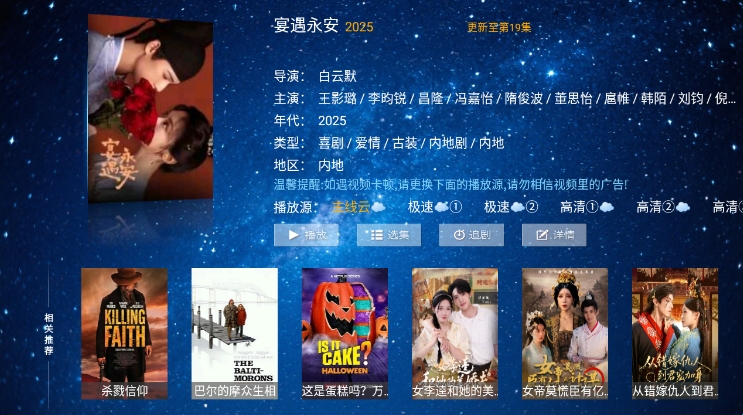Tap the 追剧 follow-series button
The width and height of the screenshot is (743, 415).
click(470, 235)
